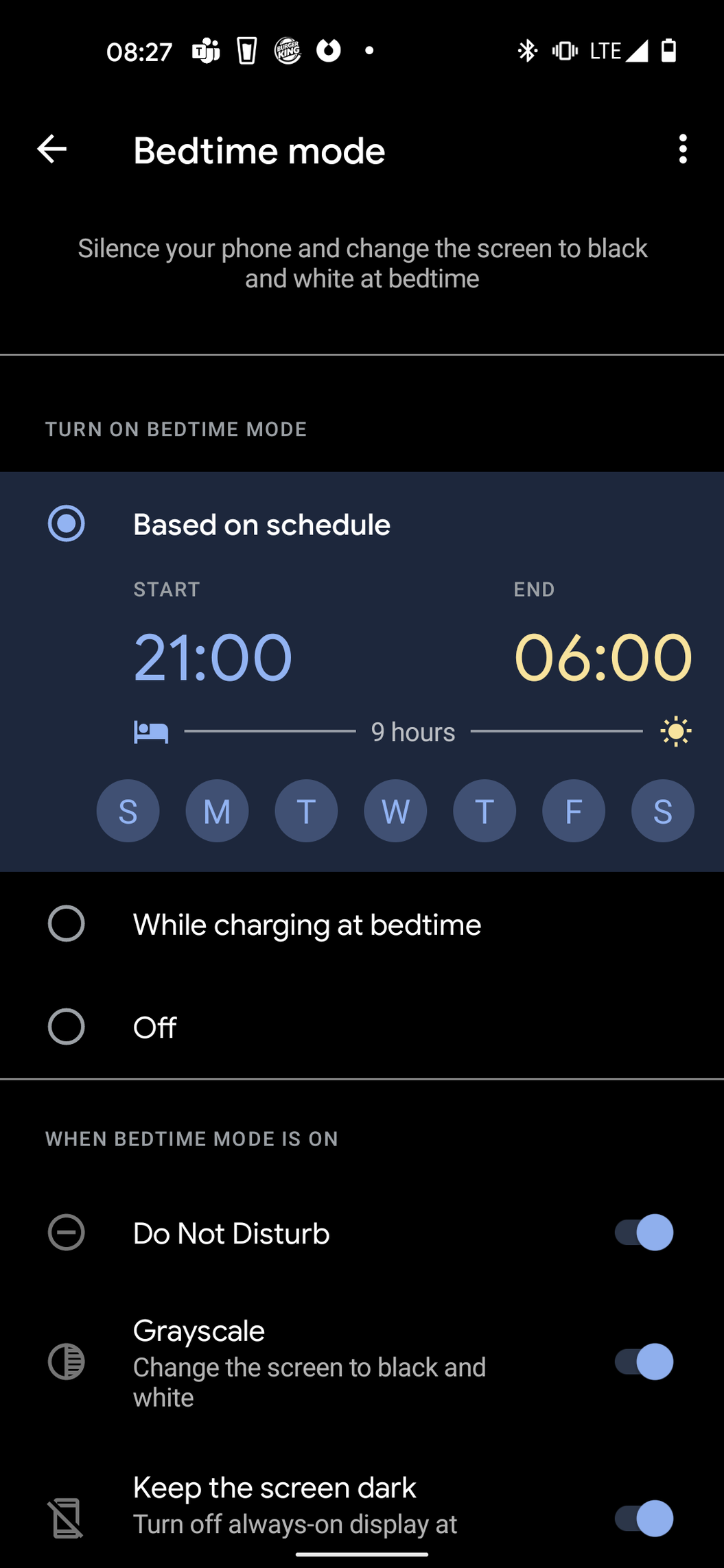Viewport: 724px width, 1568px height.
Task: Disable the Do Not Disturb switch
Action: pyautogui.click(x=644, y=1233)
